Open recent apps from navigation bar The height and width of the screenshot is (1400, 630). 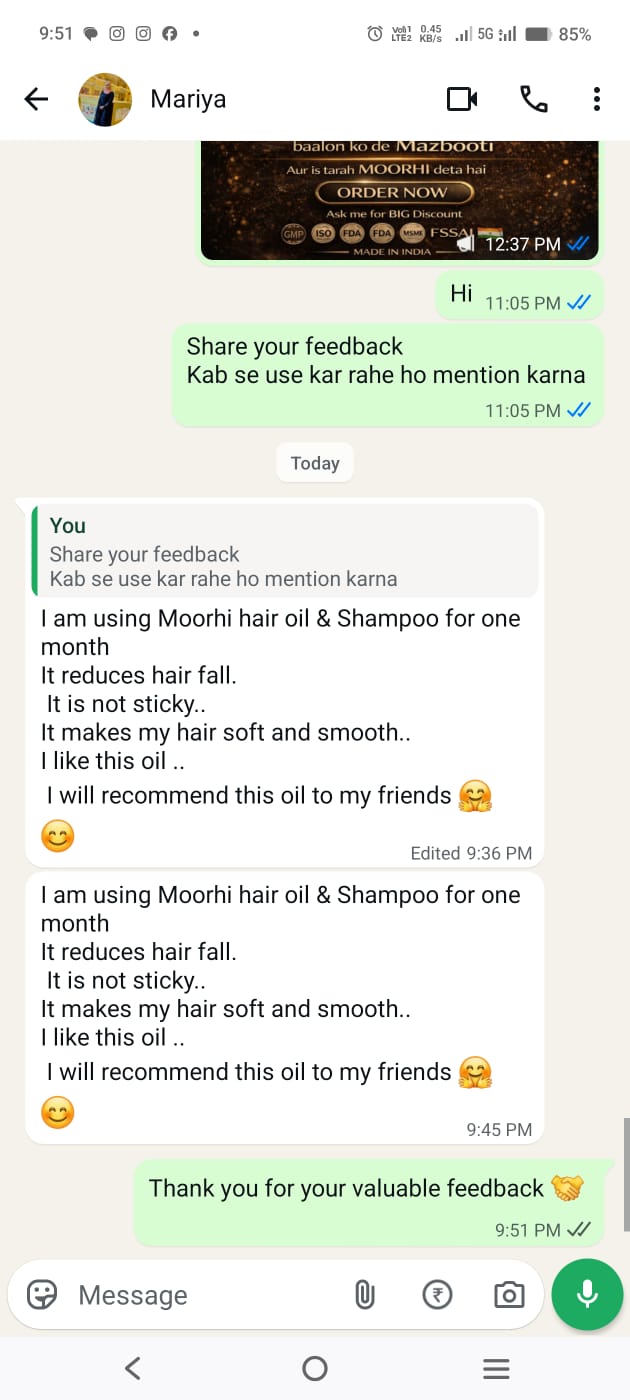pos(496,1368)
